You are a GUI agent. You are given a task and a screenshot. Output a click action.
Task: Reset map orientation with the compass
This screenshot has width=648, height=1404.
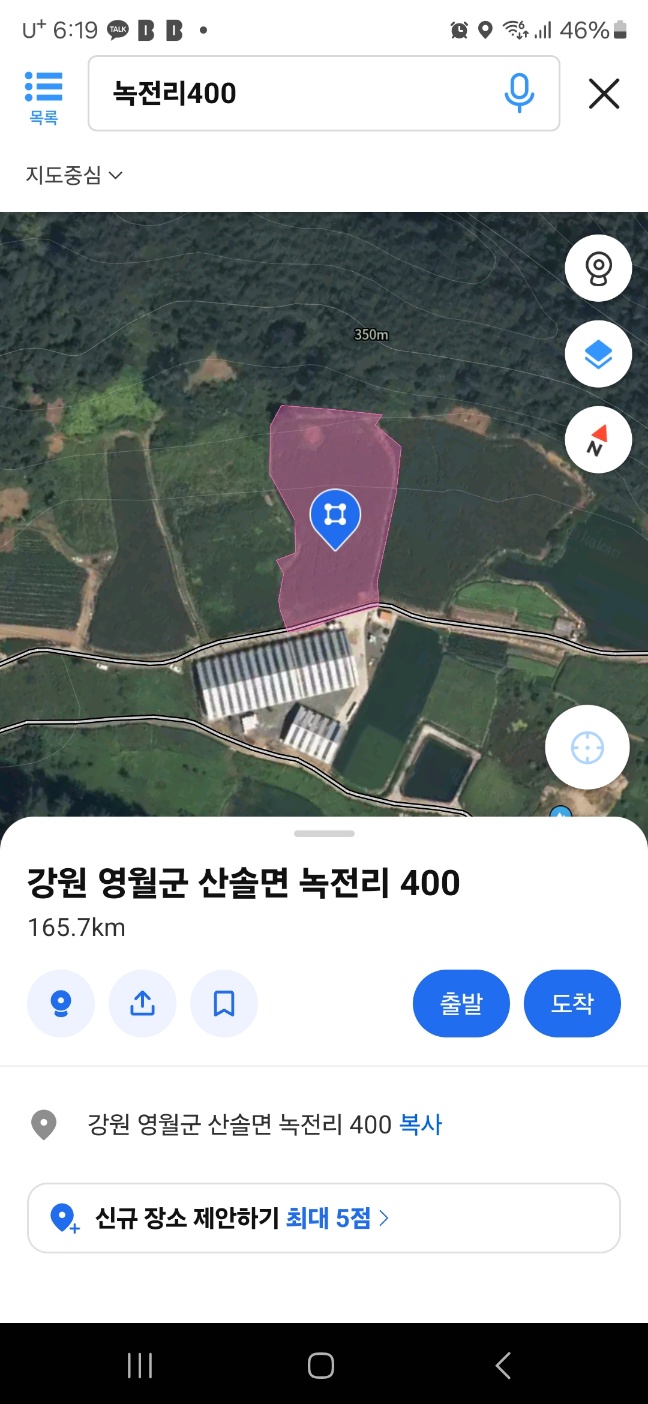[598, 439]
